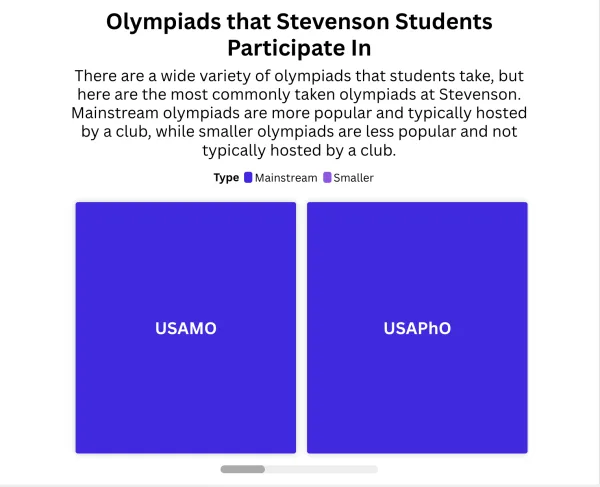Open the USAMO card

click(x=186, y=328)
